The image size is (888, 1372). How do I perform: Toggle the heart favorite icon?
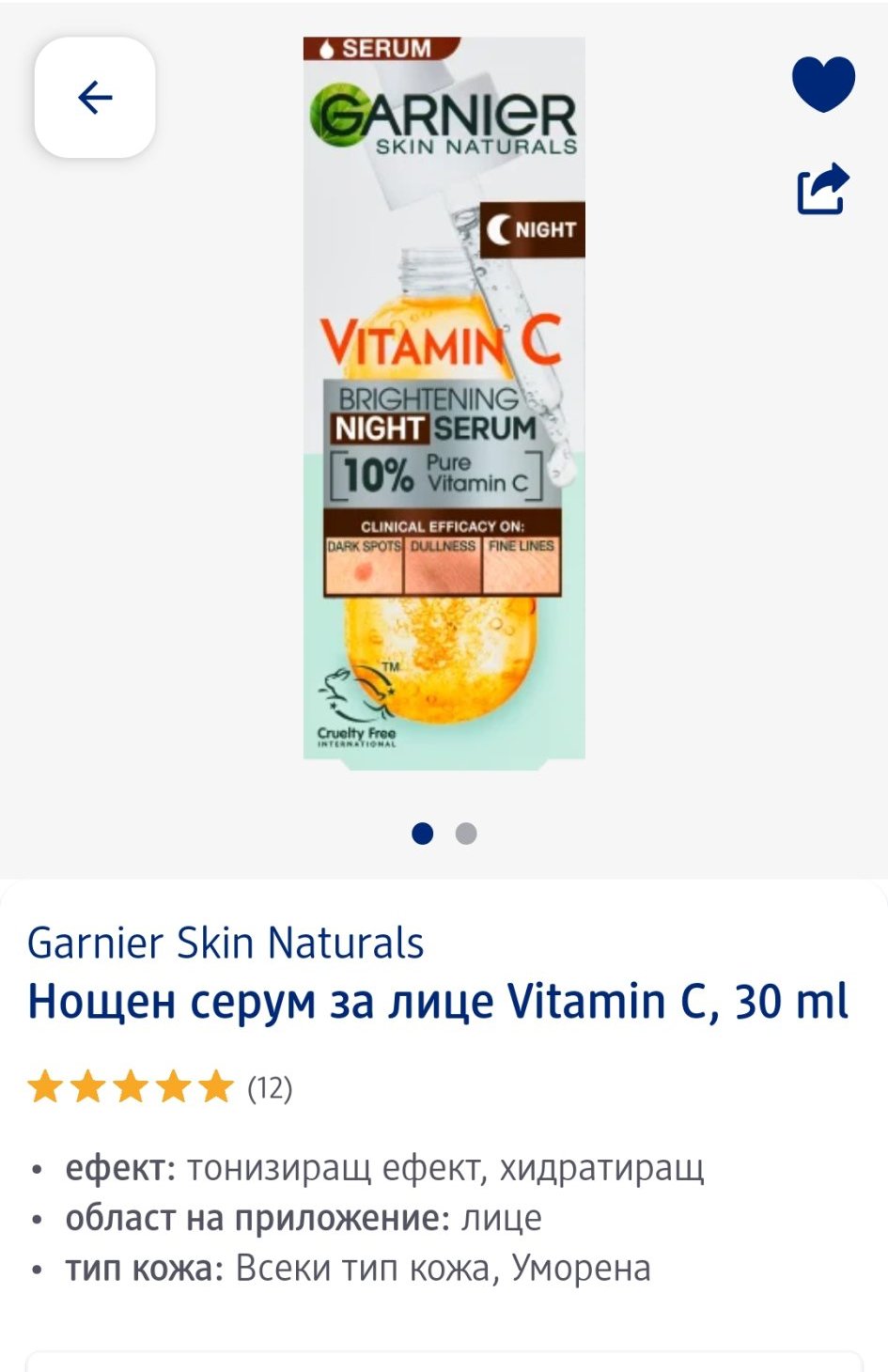[x=823, y=83]
